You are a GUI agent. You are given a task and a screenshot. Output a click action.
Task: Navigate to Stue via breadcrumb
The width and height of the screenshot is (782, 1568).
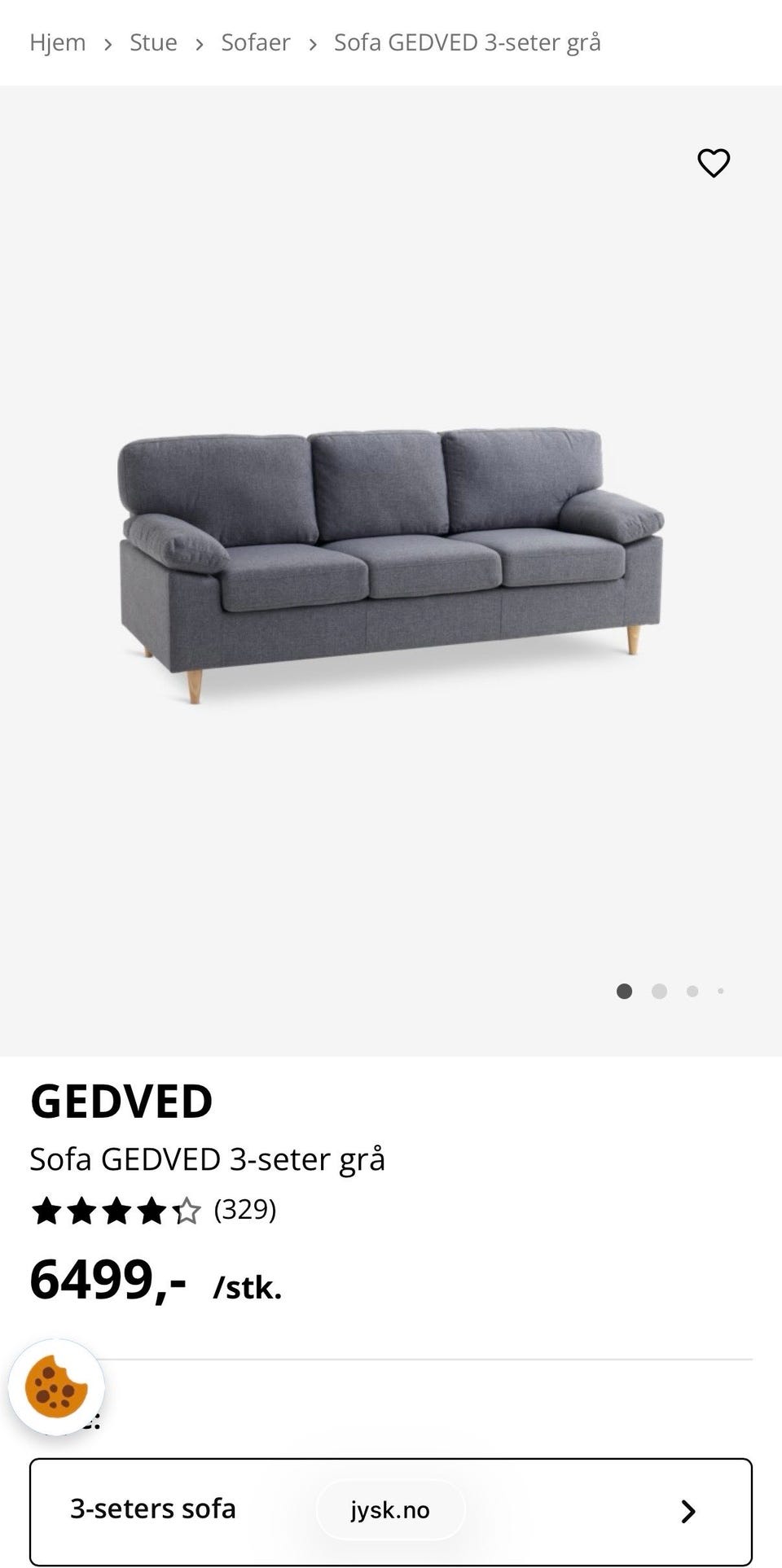153,42
